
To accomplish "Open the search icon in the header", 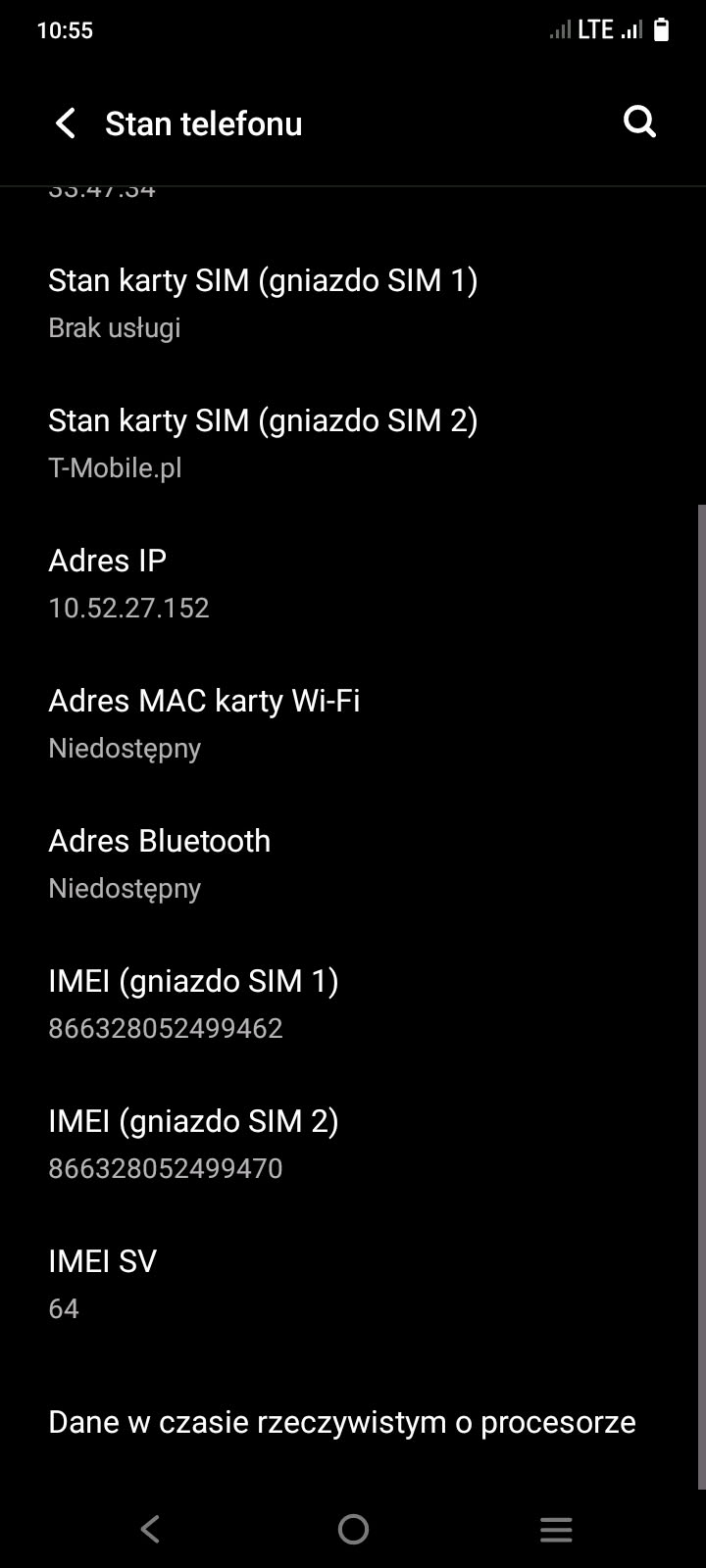I will 639,122.
